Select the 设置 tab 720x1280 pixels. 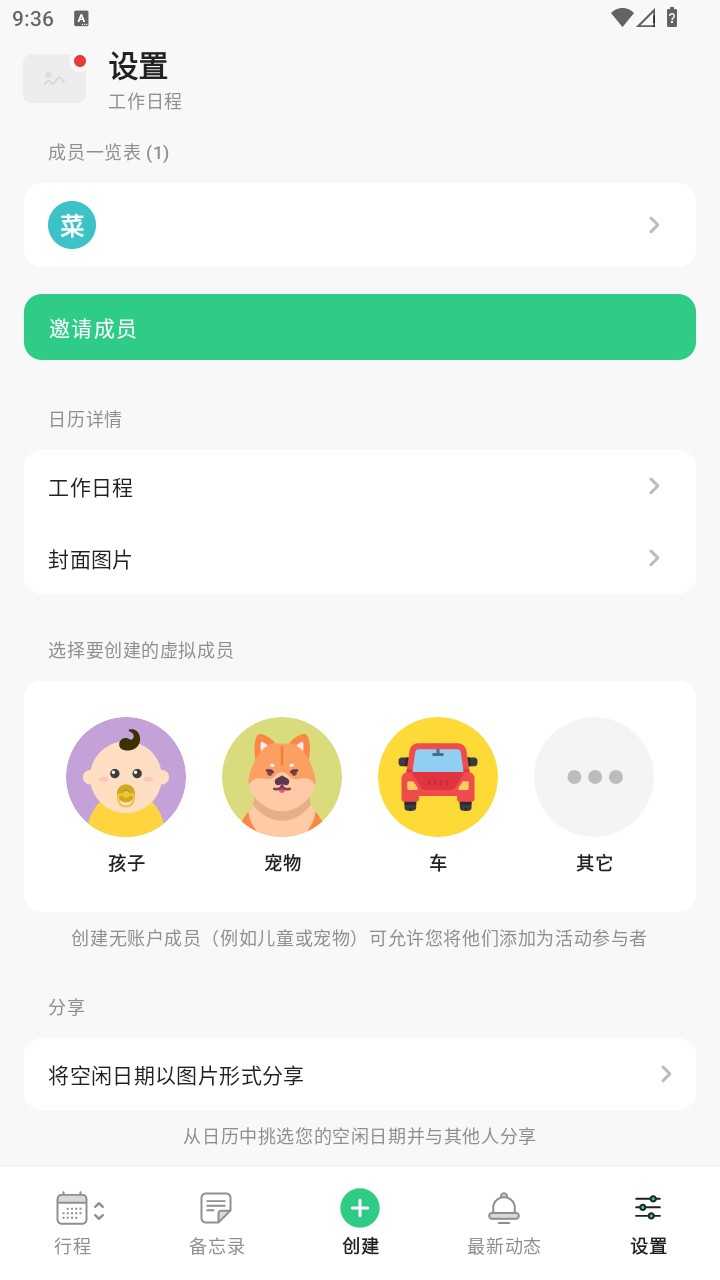click(648, 1222)
